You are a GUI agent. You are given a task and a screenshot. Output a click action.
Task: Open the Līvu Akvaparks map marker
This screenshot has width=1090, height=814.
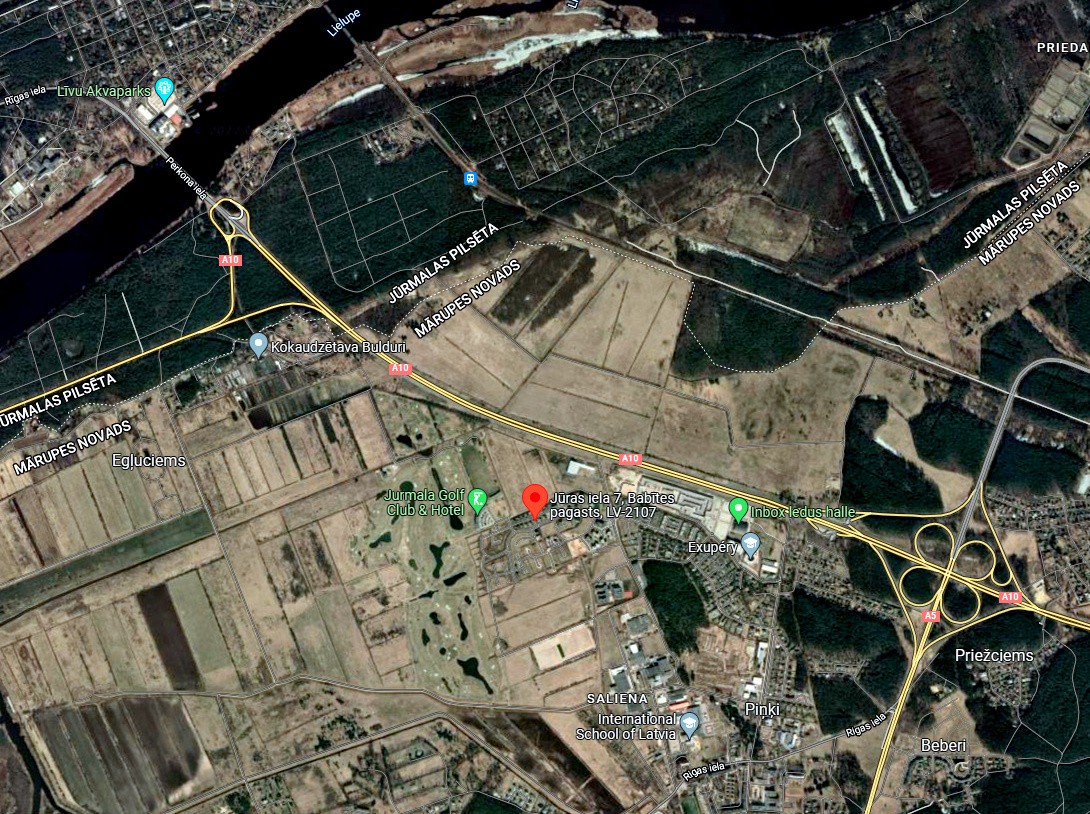pos(165,88)
